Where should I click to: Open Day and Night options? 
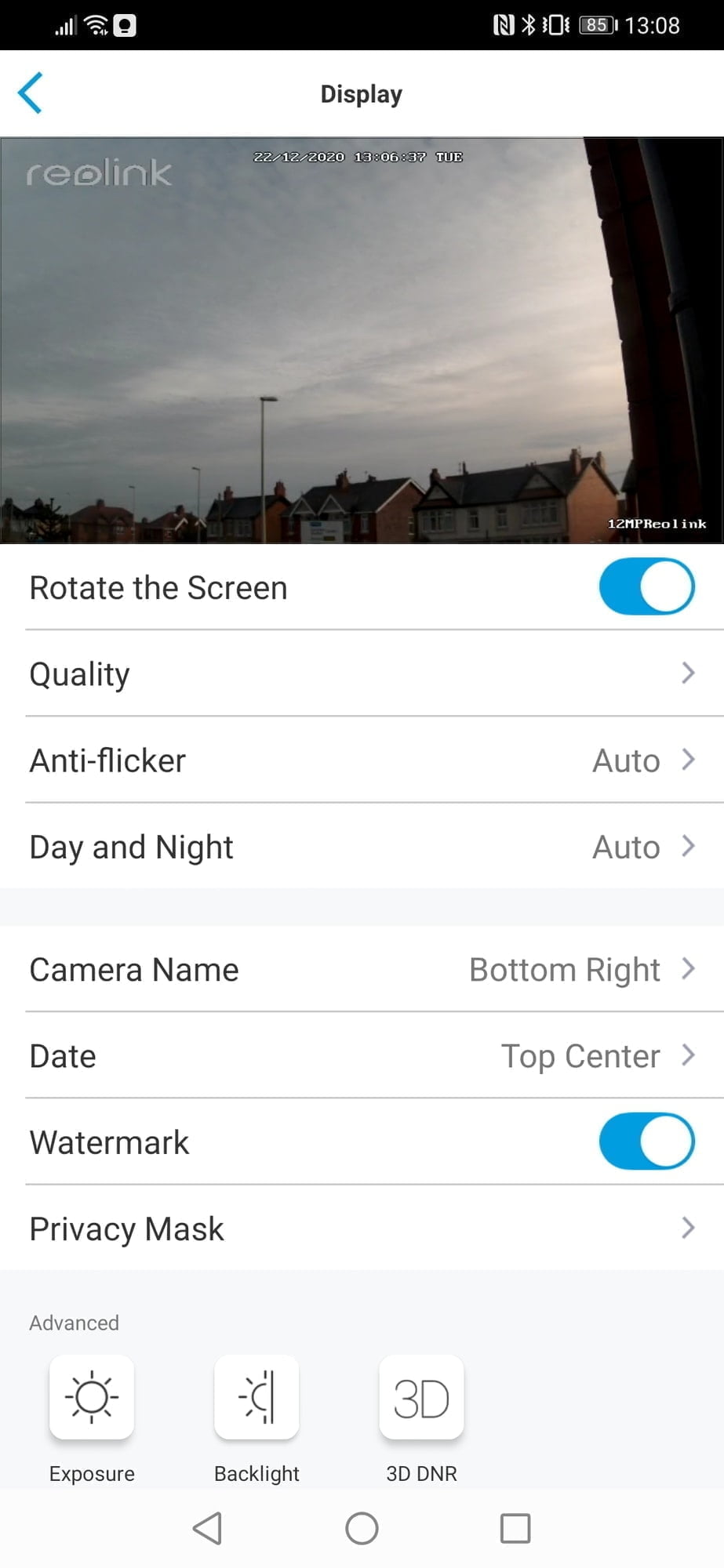[x=362, y=847]
